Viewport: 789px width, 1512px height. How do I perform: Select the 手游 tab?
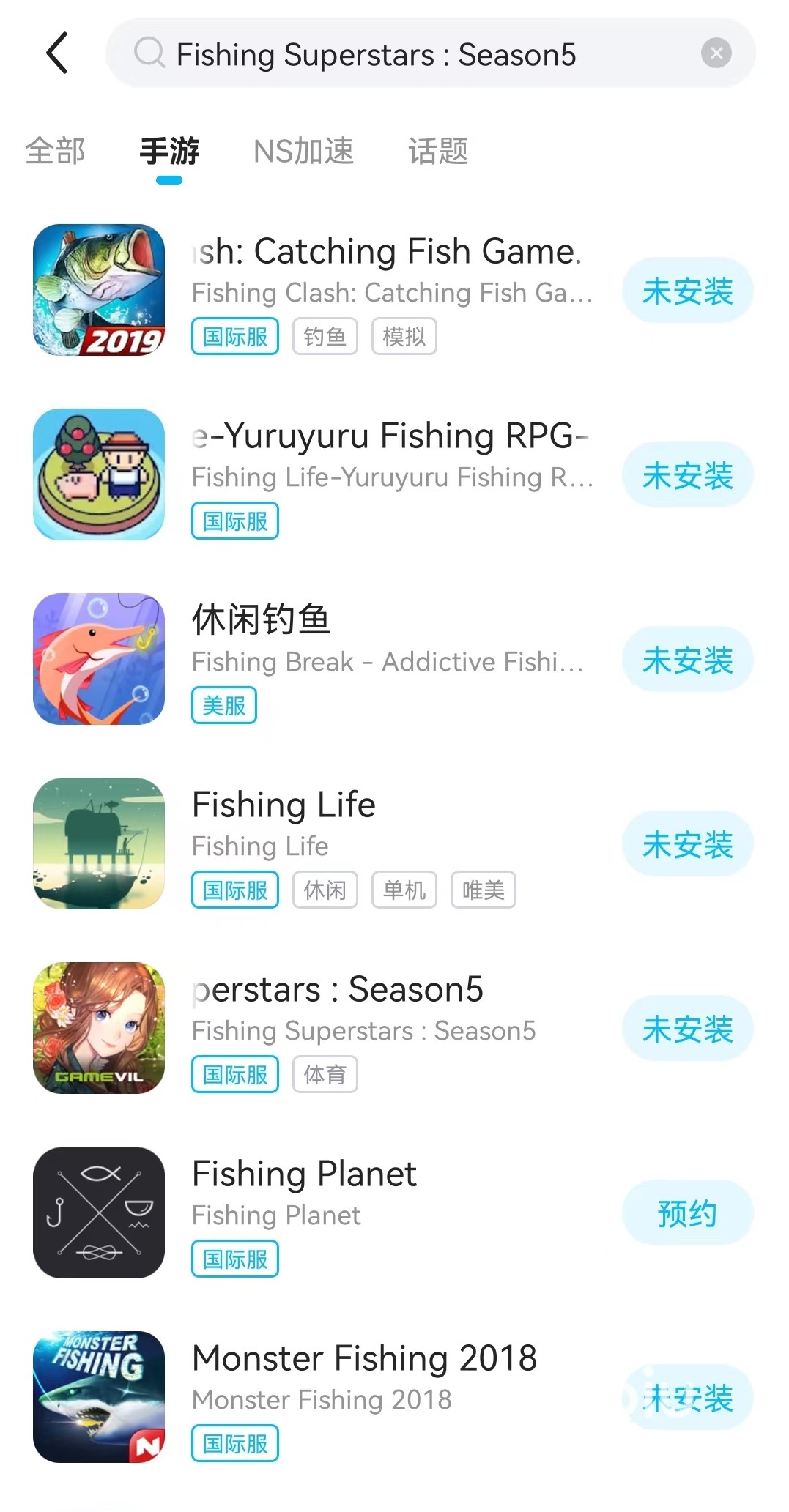[x=169, y=152]
